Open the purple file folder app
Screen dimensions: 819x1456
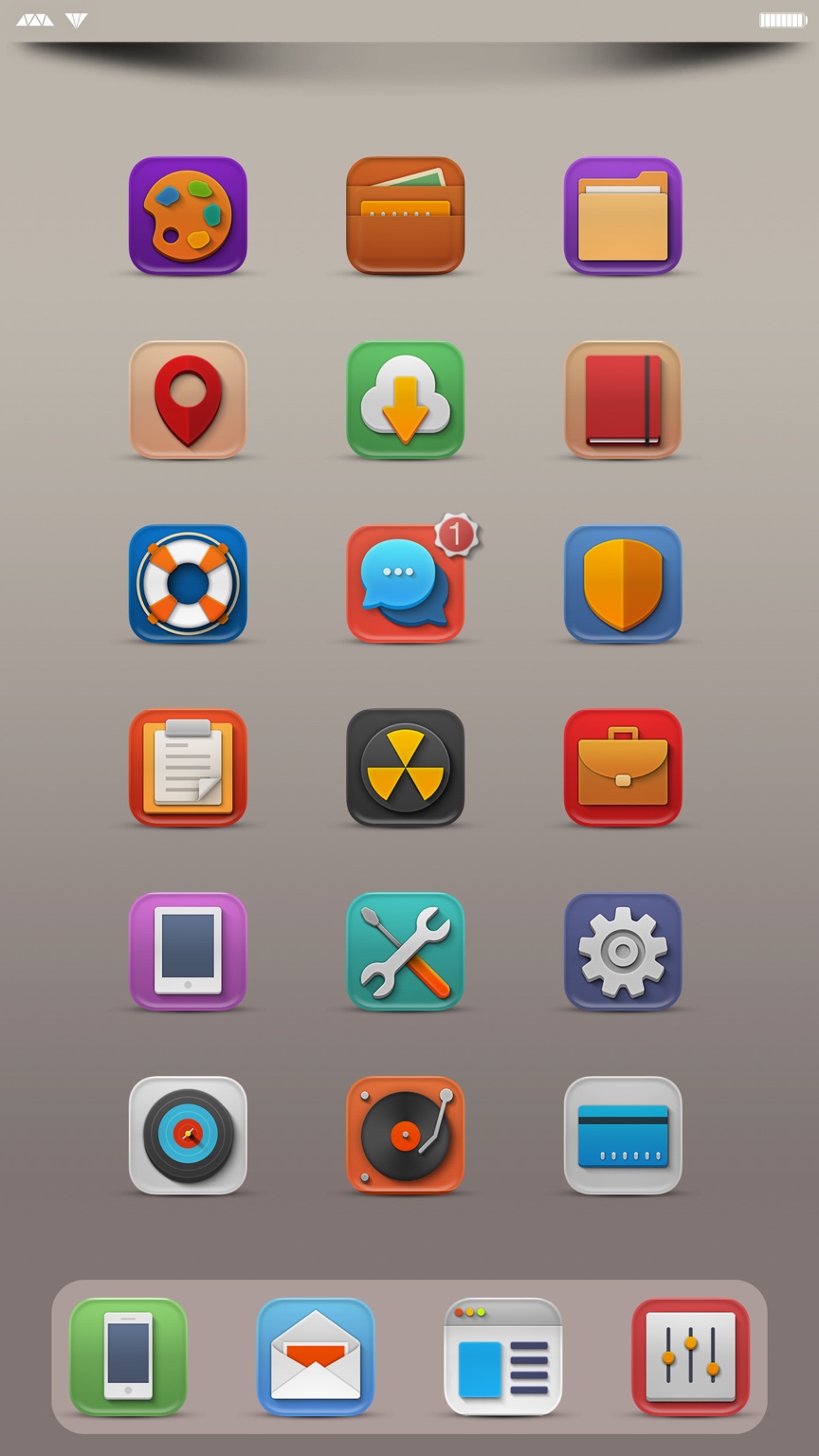[x=623, y=216]
